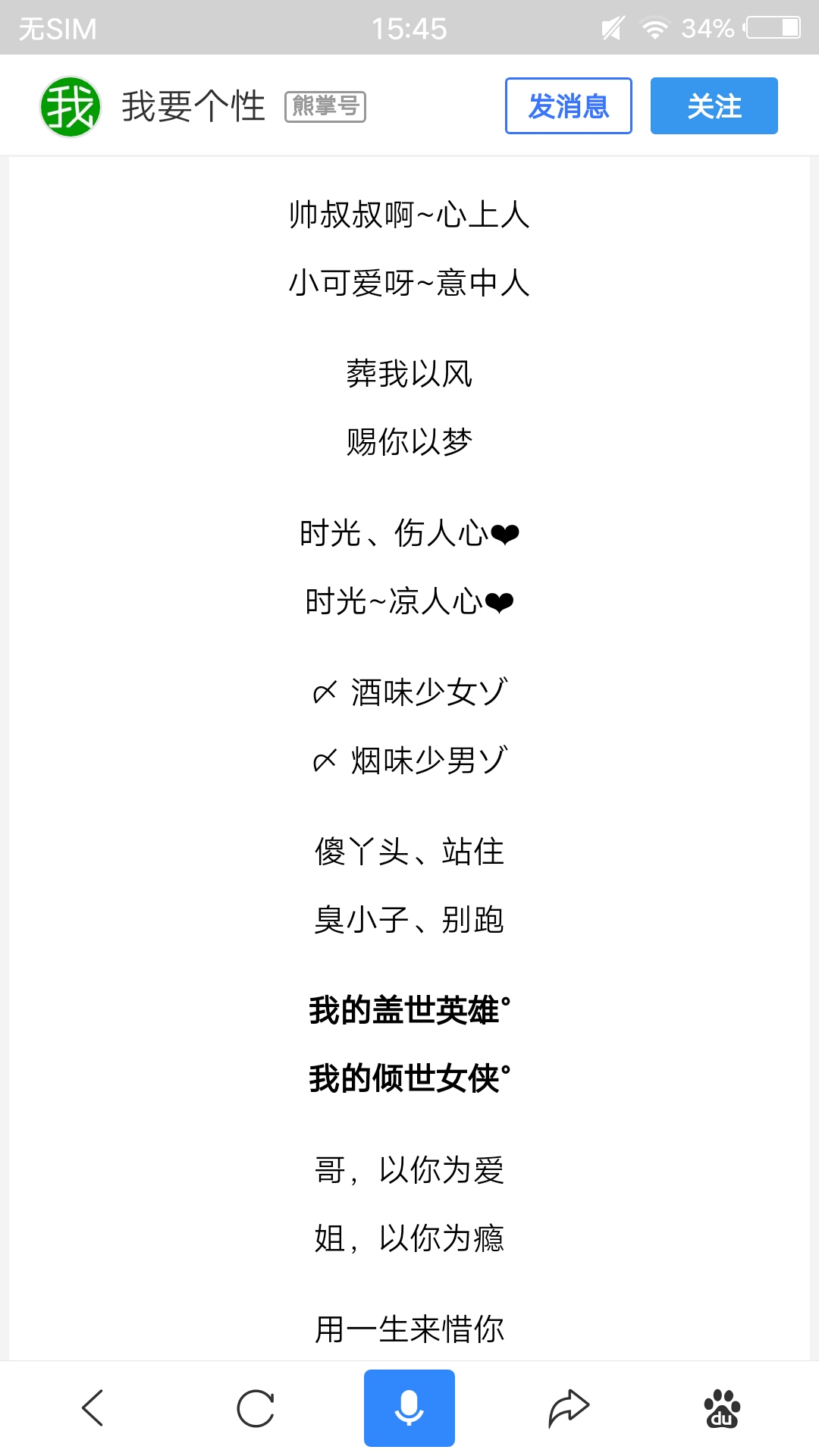Viewport: 819px width, 1456px height.
Task: Select the nickname 臭小子、别跑
Action: (x=409, y=919)
